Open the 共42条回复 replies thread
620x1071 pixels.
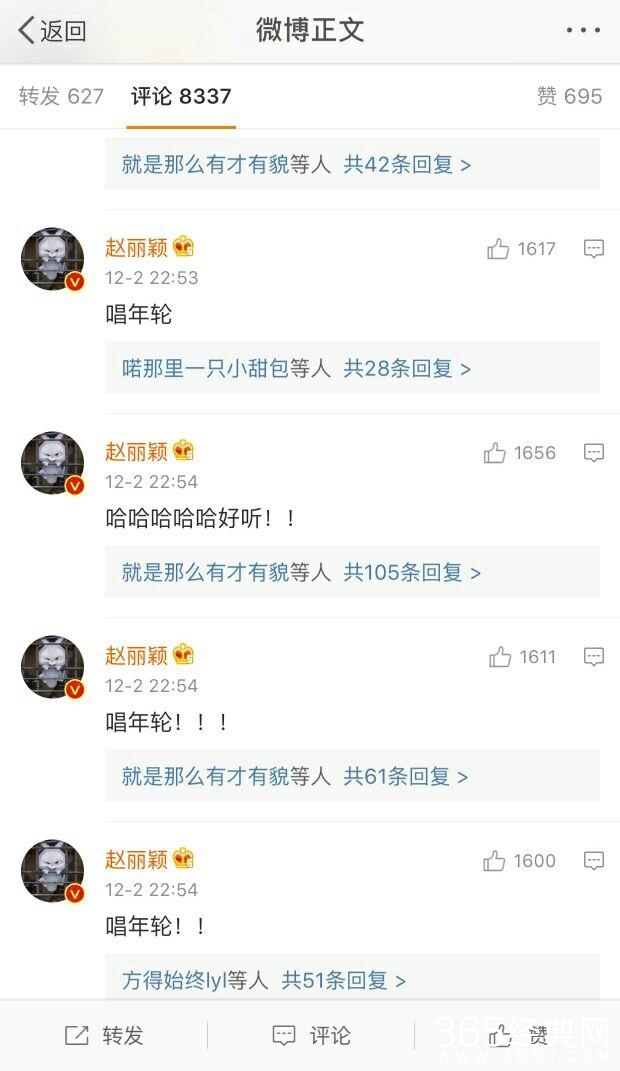(407, 164)
